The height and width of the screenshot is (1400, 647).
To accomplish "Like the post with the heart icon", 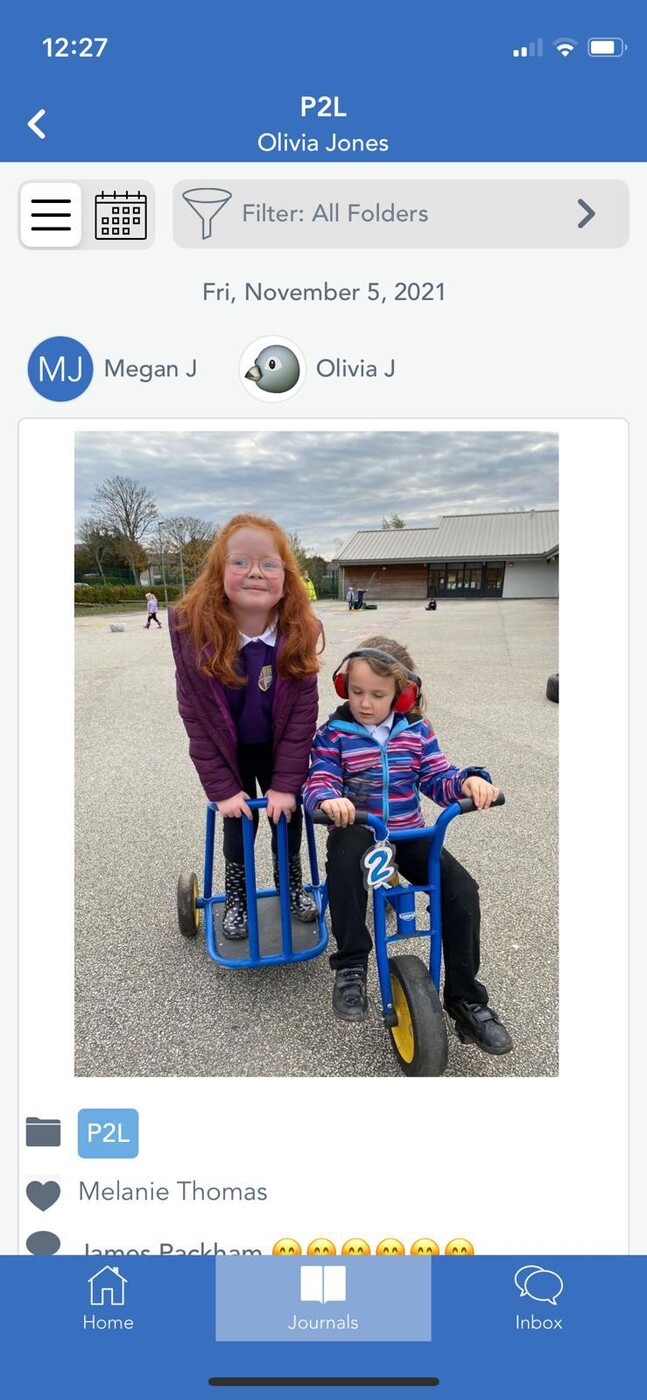I will pyautogui.click(x=43, y=1194).
